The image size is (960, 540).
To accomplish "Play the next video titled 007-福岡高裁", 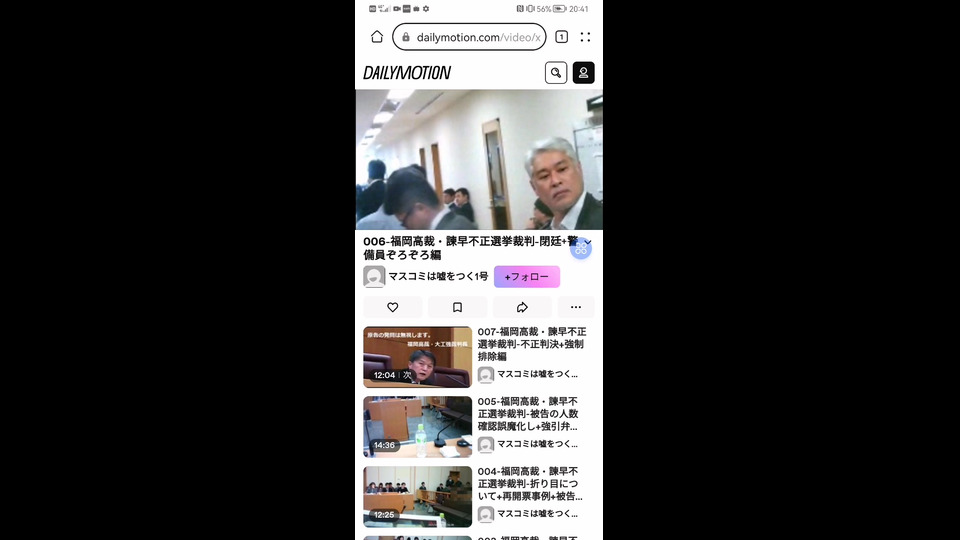I will [x=418, y=357].
